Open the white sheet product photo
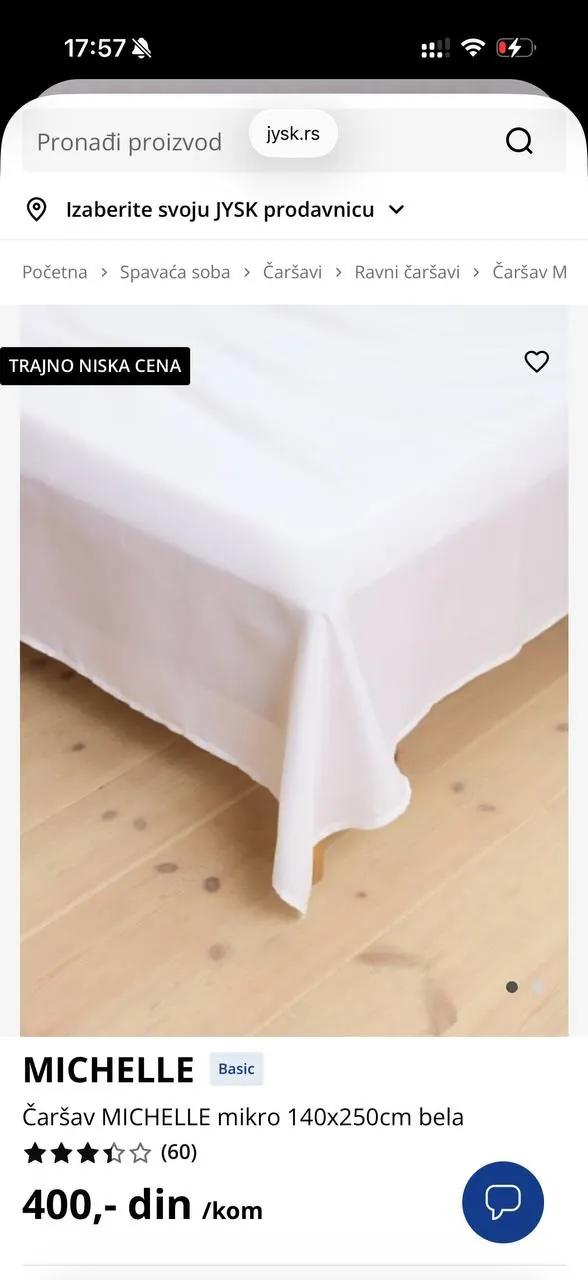 pos(294,670)
